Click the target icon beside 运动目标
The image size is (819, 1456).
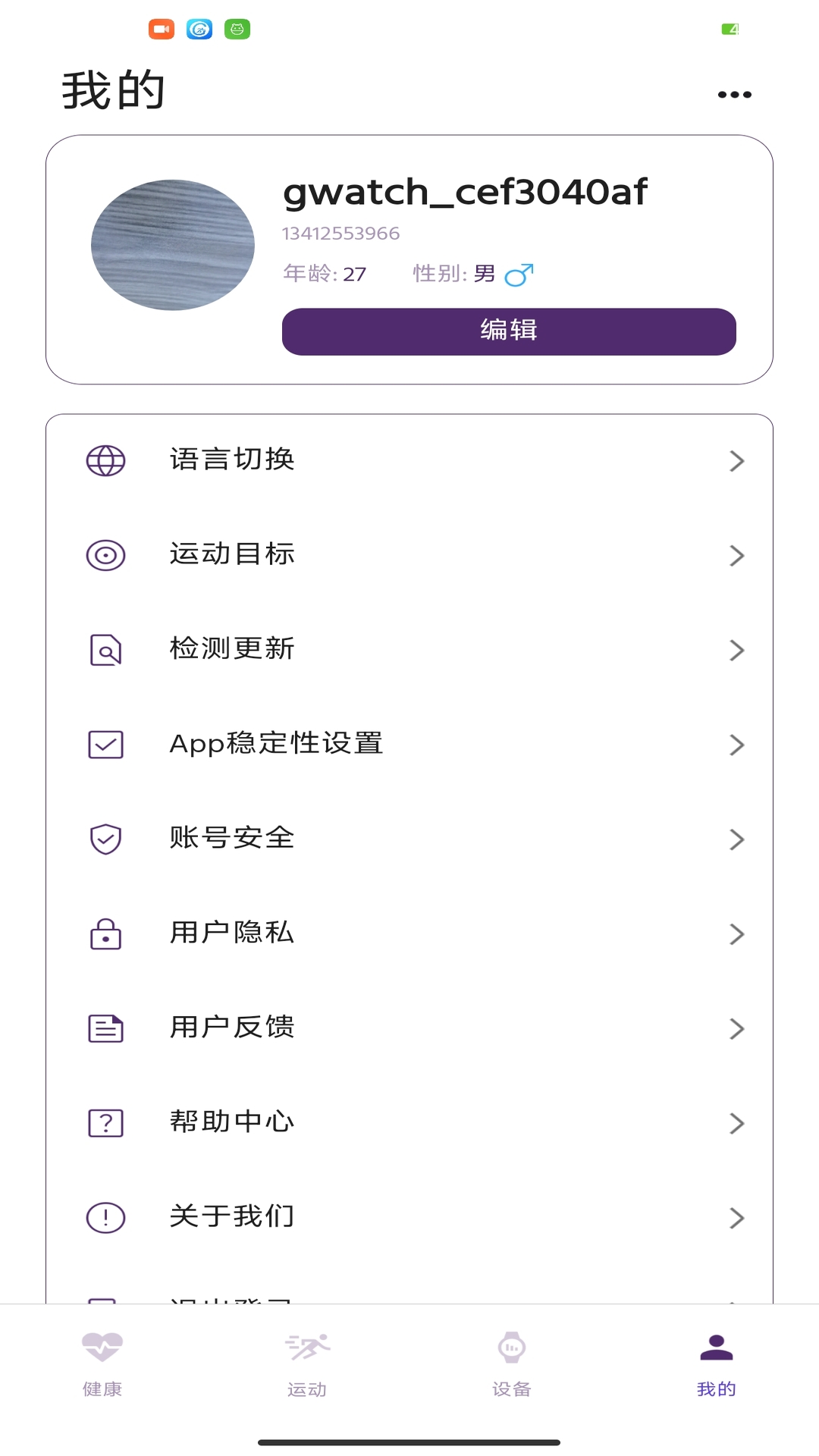tap(105, 554)
